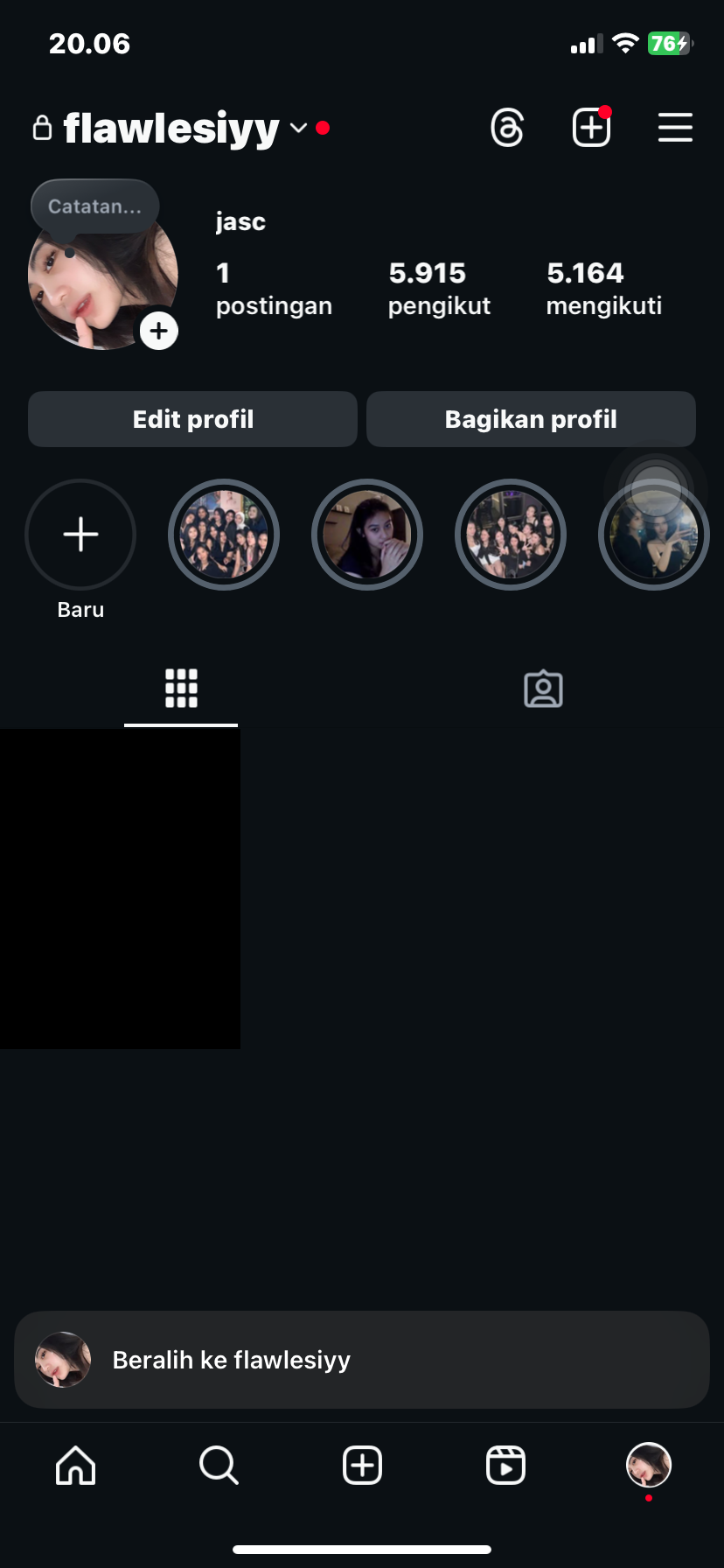The width and height of the screenshot is (724, 1568).
Task: Go to the Home feed tab
Action: pos(76,1465)
